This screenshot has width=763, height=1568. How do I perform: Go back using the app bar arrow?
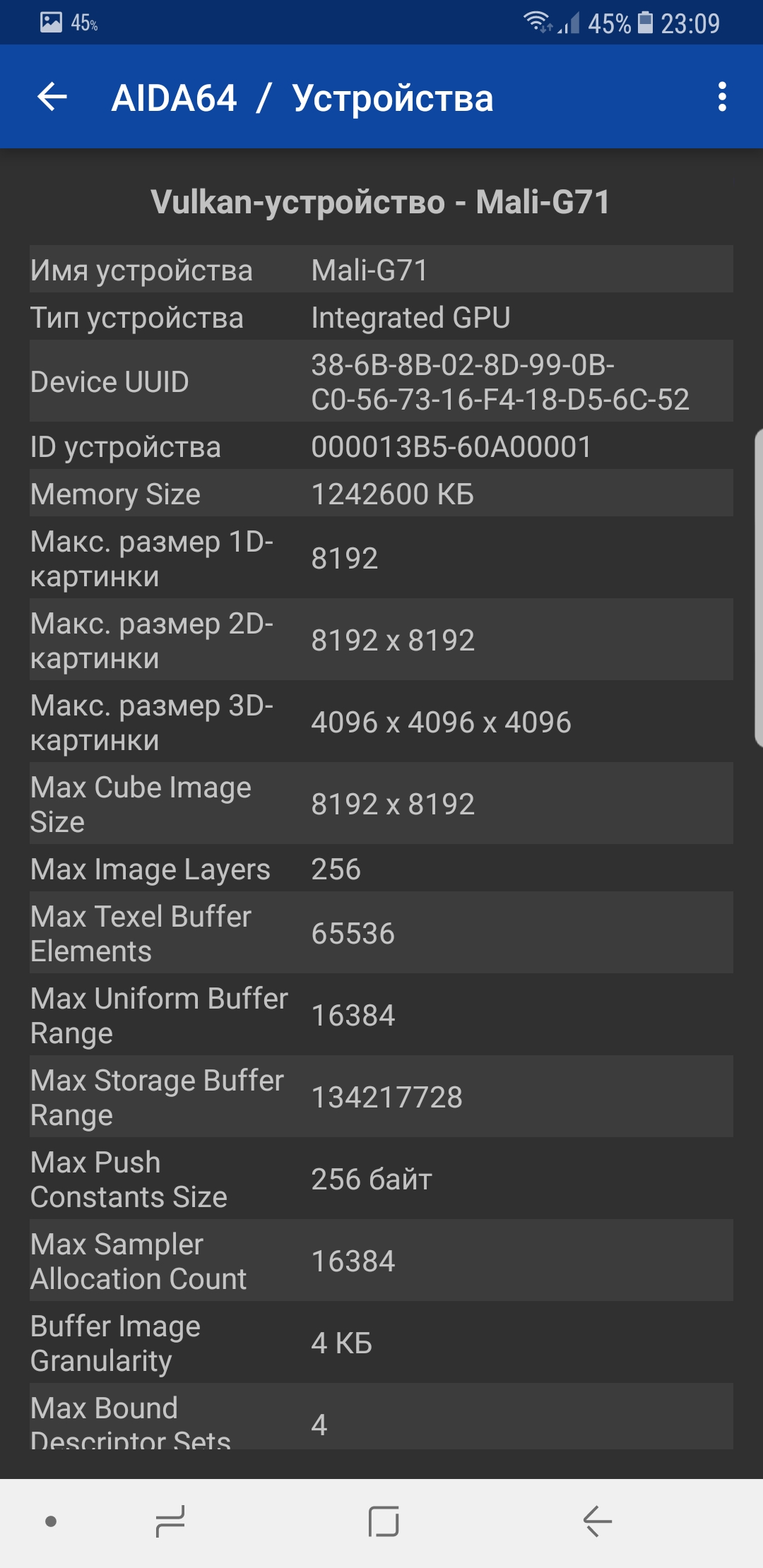pos(52,97)
